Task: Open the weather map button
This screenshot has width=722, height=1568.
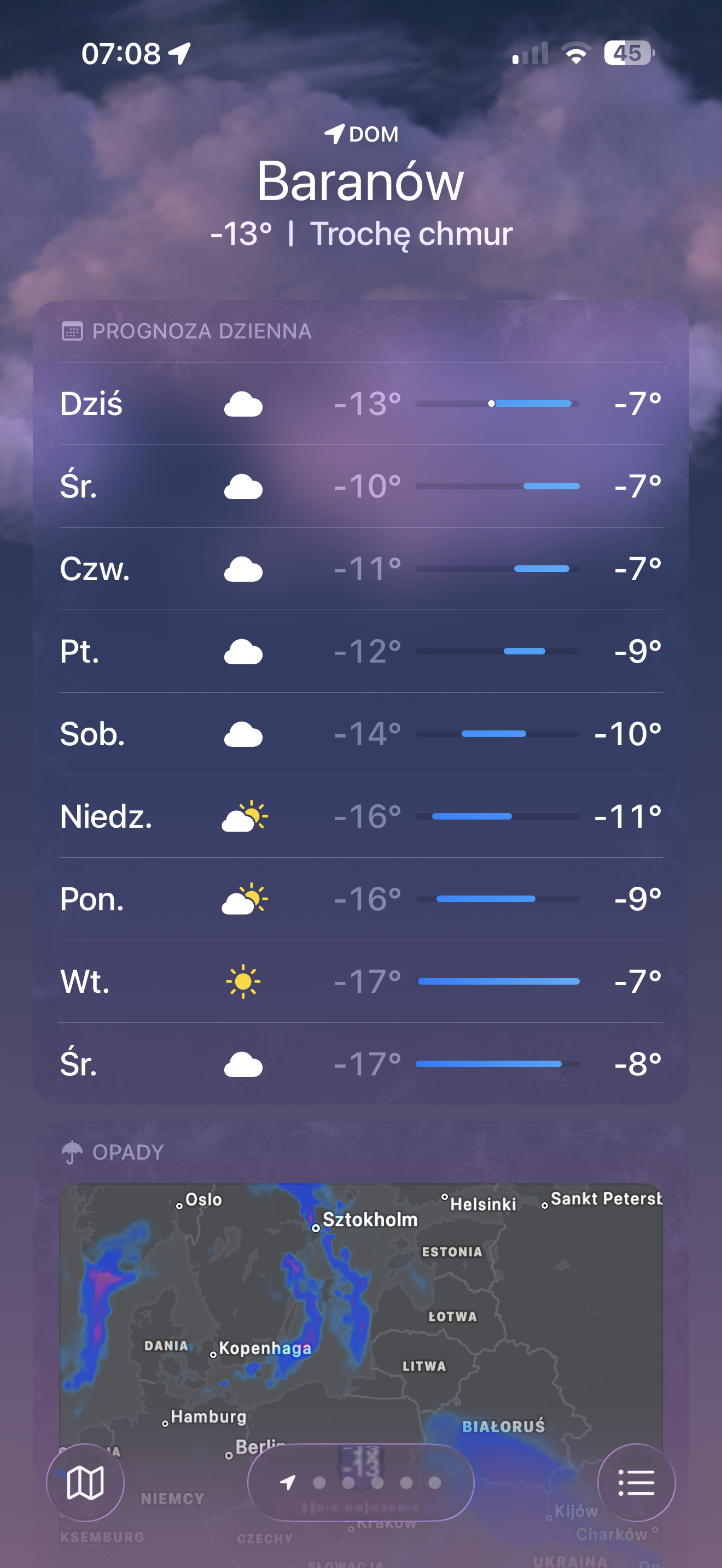Action: point(85,1482)
